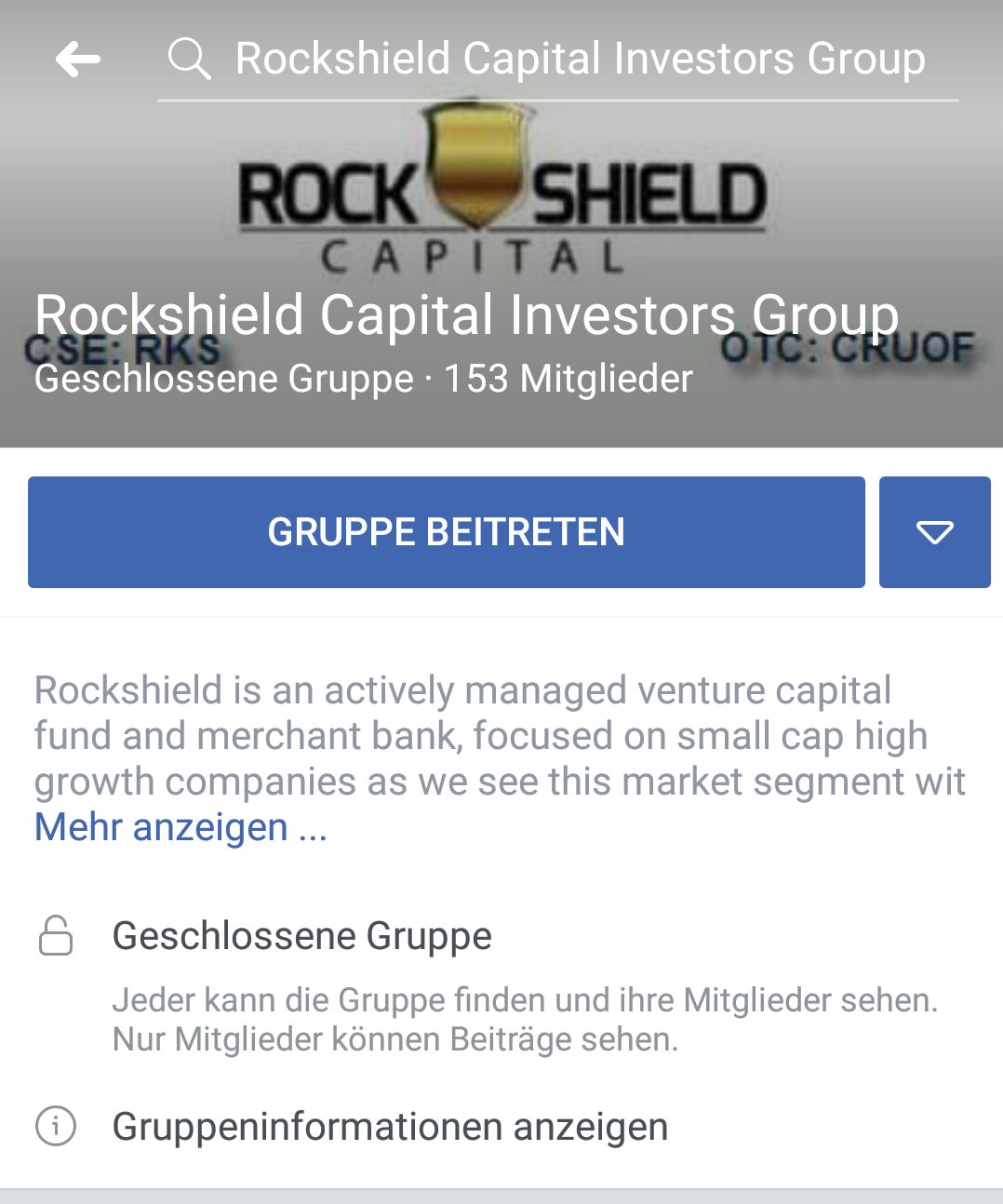Join the group via Gruppe beitreten
Image resolution: width=1003 pixels, height=1204 pixels.
[x=446, y=532]
